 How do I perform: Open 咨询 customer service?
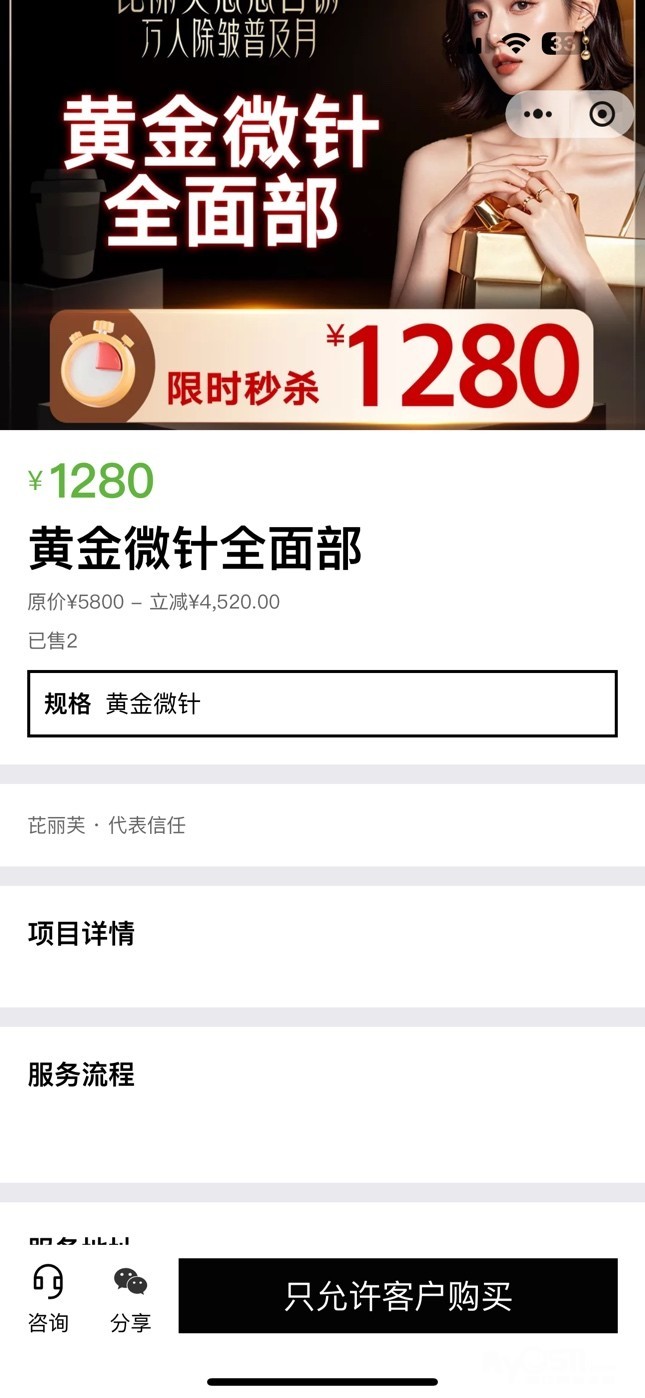point(48,1297)
